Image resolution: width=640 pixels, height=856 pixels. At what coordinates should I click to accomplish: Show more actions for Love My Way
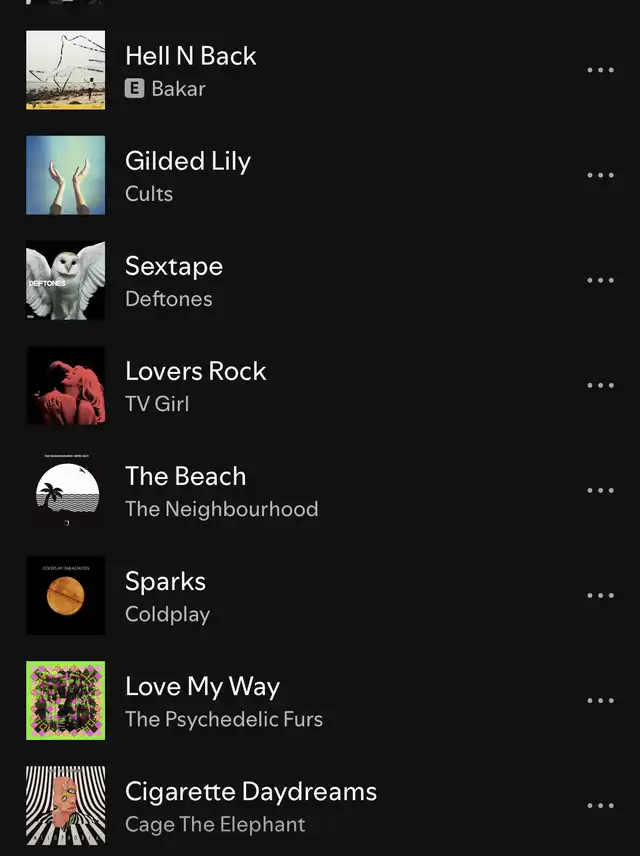pyautogui.click(x=600, y=700)
